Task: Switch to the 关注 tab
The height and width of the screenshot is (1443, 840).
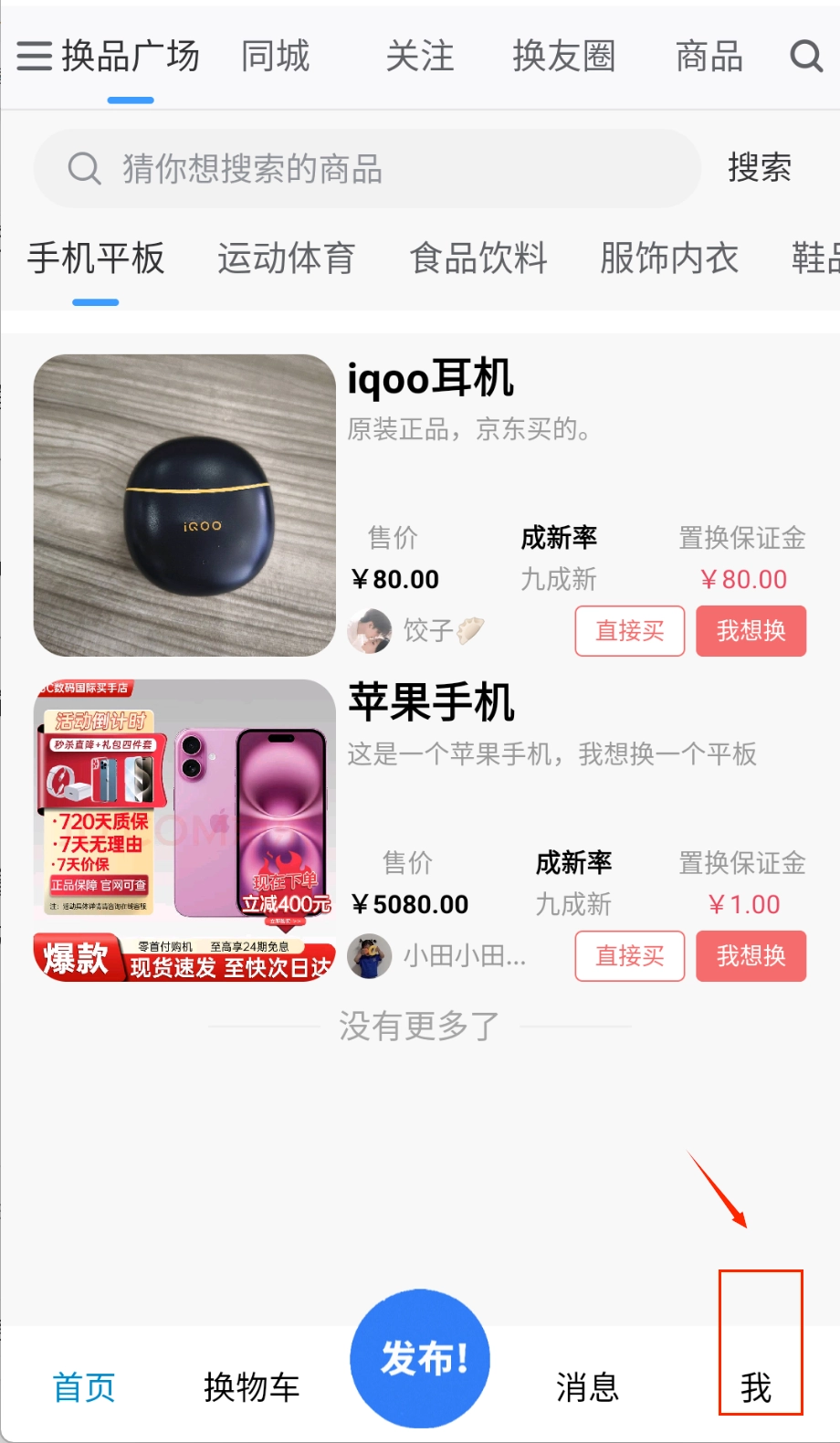Action: click(419, 57)
